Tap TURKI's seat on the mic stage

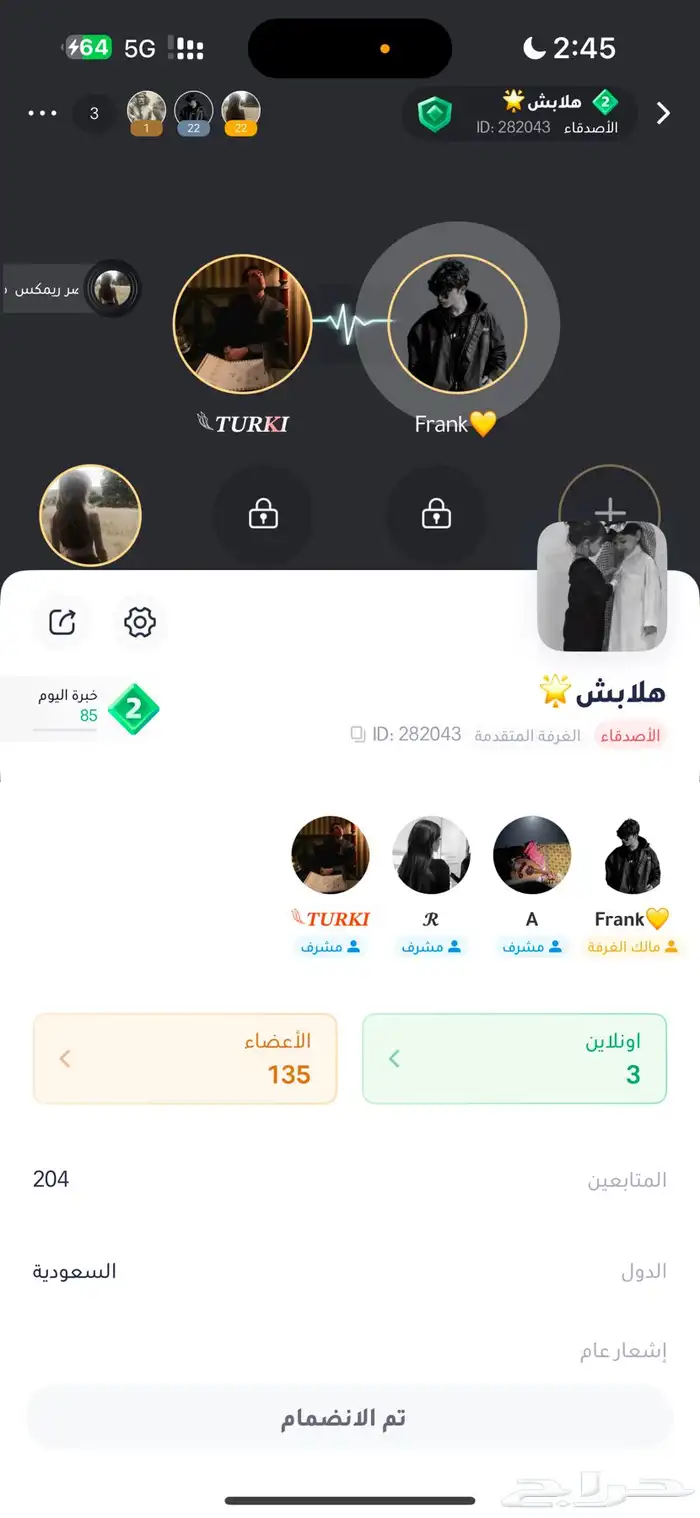pos(243,324)
